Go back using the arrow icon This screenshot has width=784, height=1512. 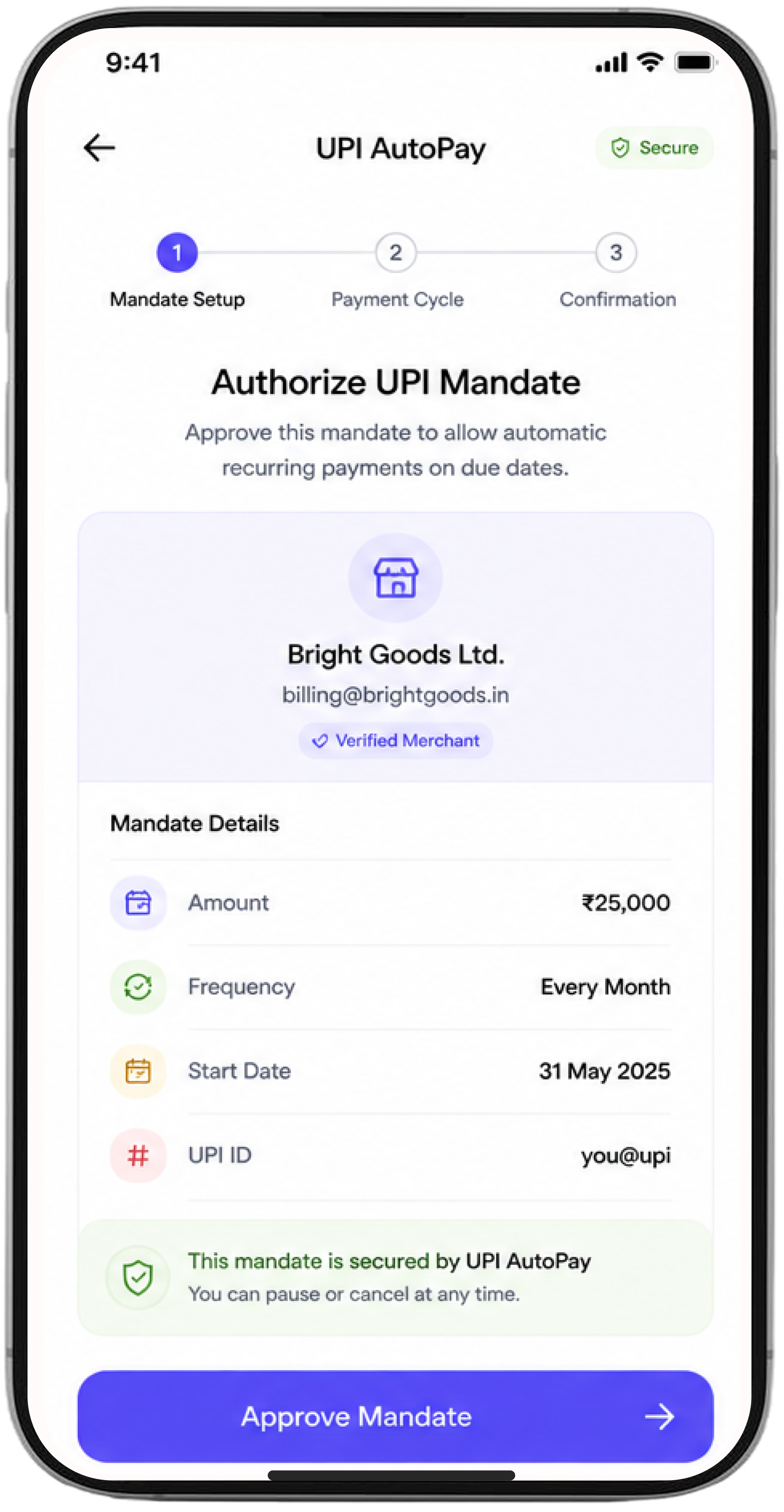(x=99, y=147)
